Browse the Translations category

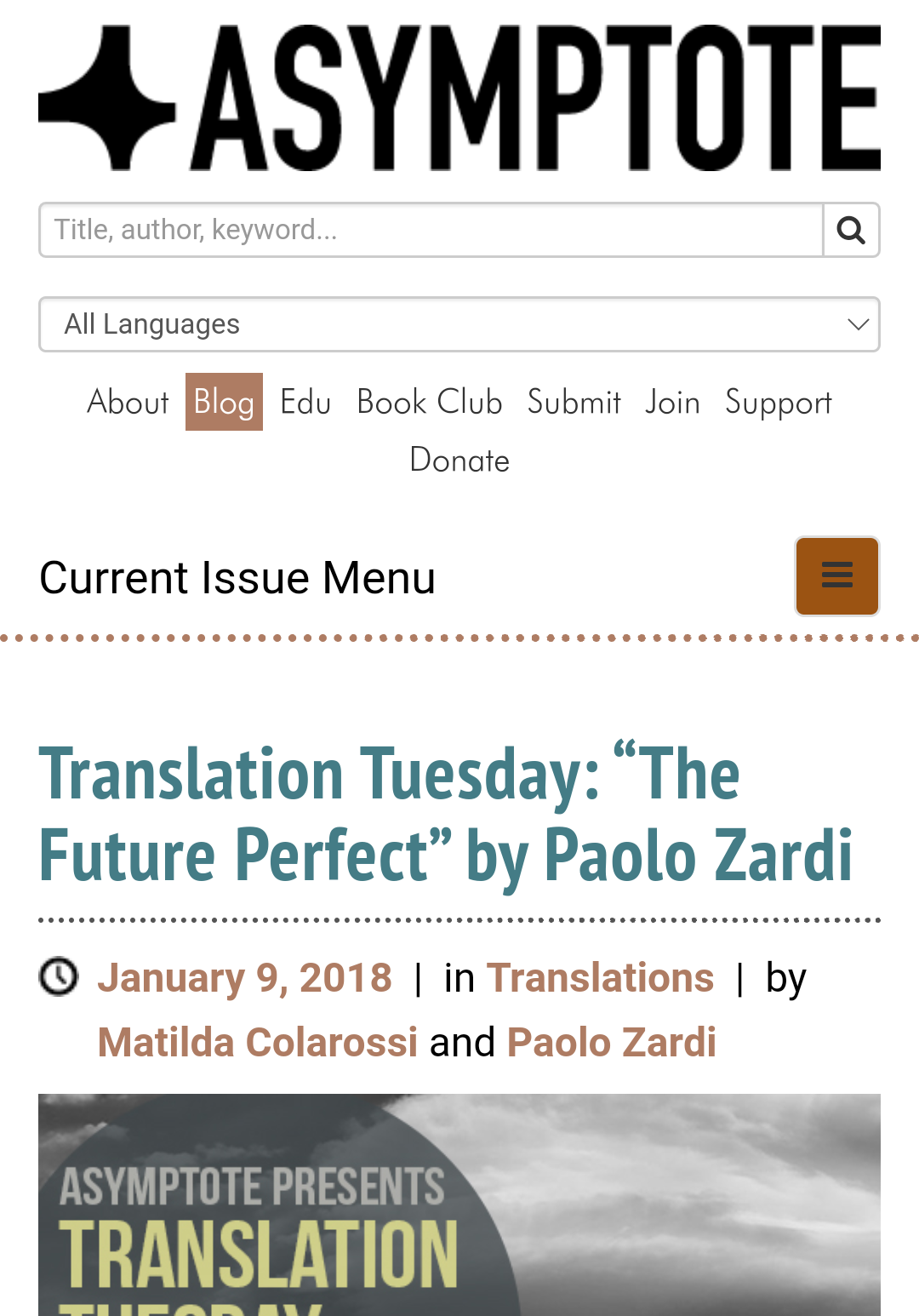600,977
